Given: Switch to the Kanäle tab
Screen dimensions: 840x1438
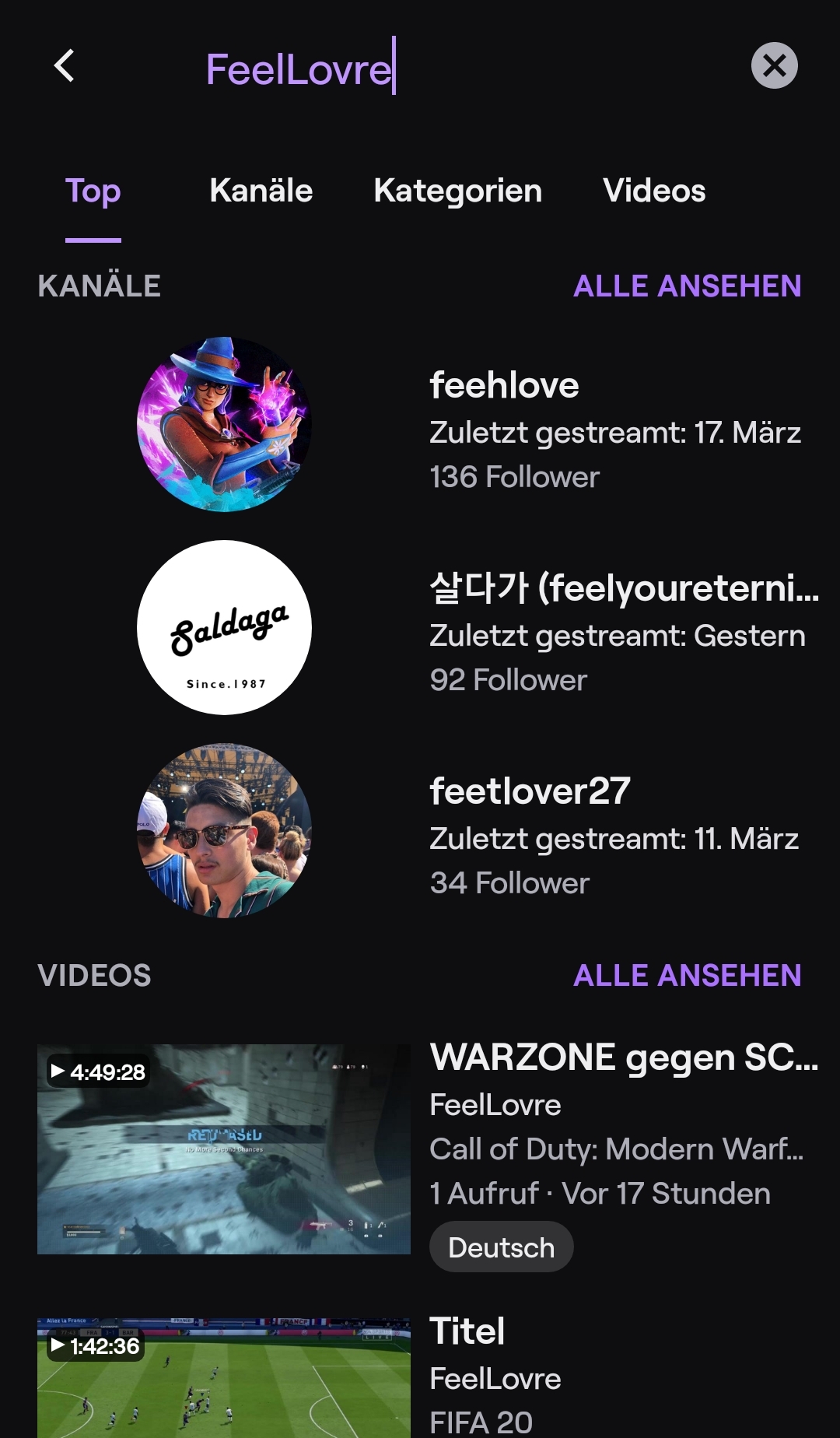Looking at the screenshot, I should [x=261, y=191].
